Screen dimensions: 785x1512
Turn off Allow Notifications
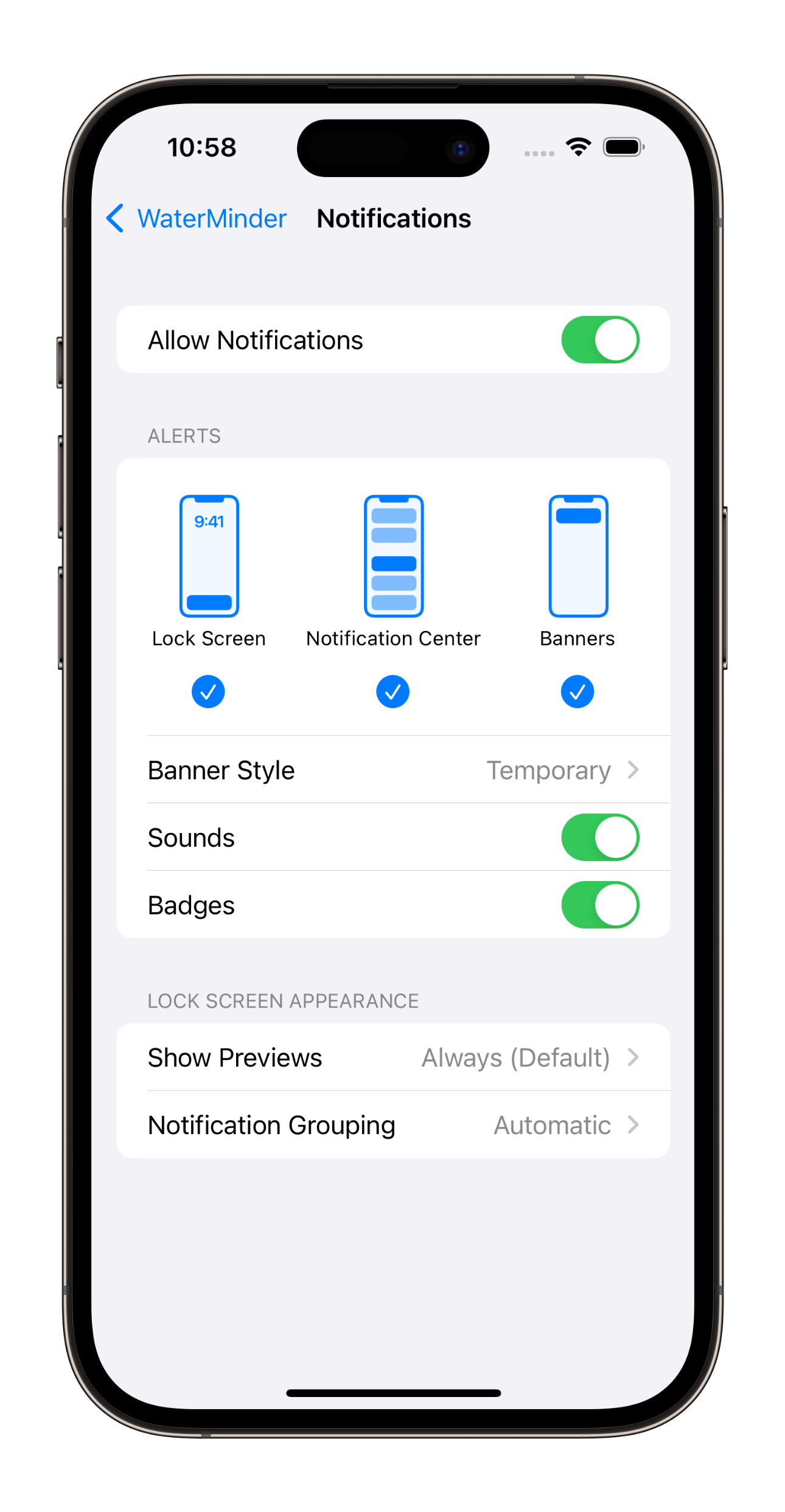pos(599,340)
